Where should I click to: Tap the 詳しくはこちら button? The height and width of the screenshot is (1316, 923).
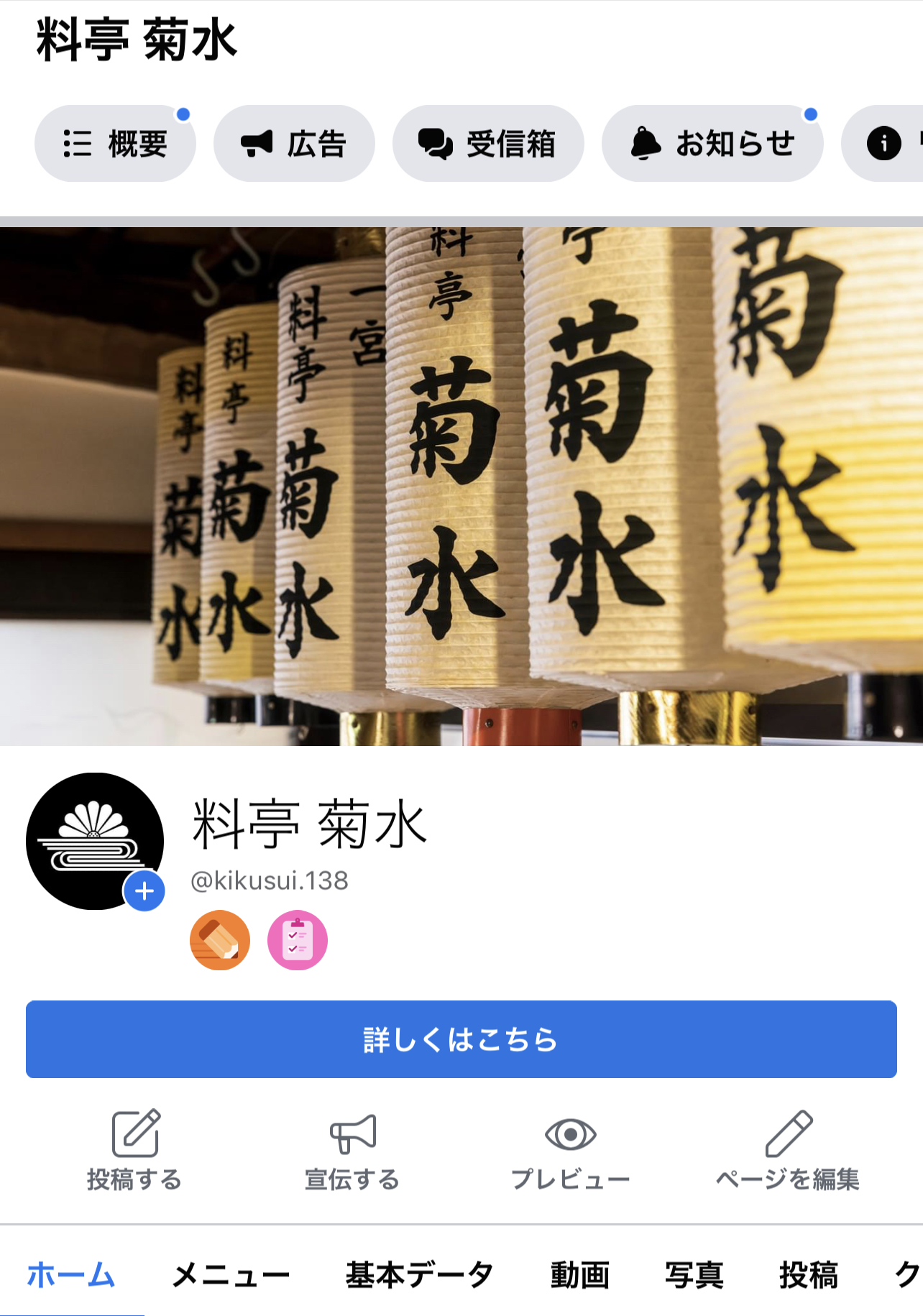[x=461, y=1039]
